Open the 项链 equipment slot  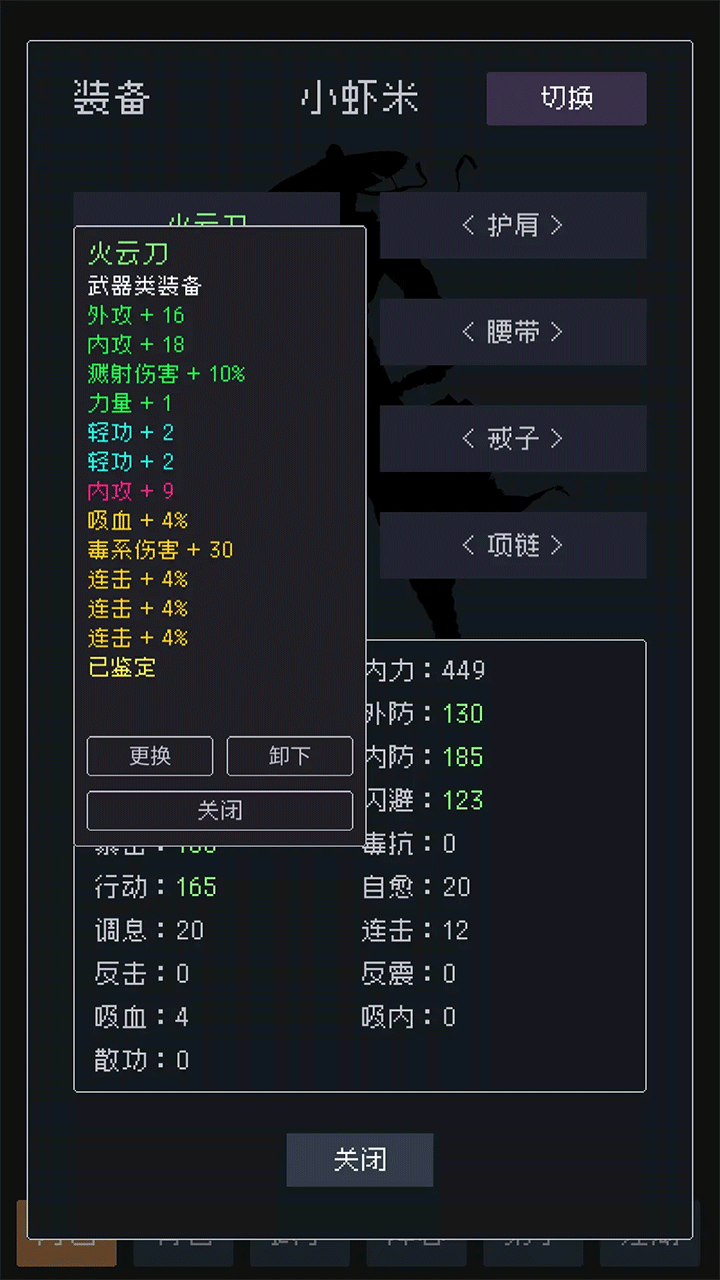coord(513,545)
